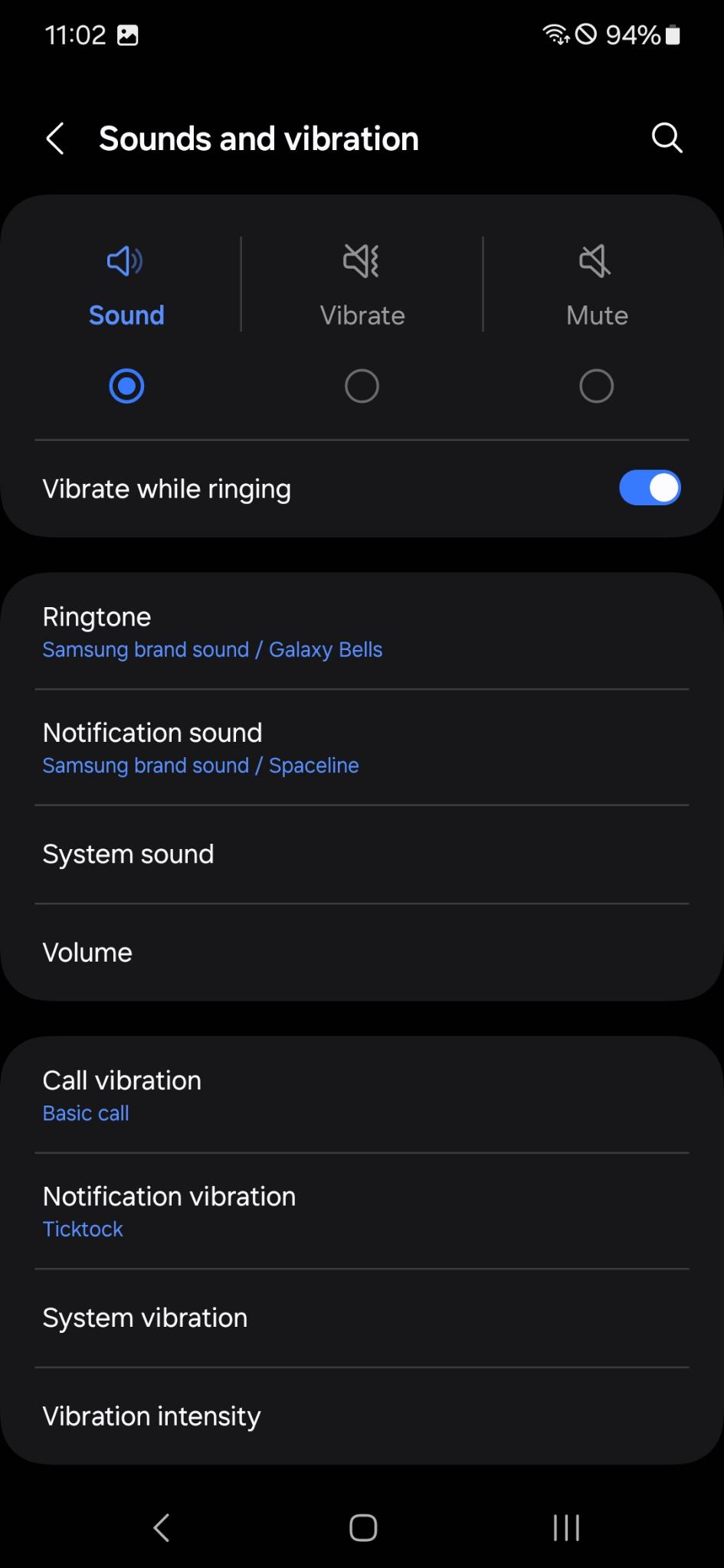
Task: Open Volume settings
Action: click(362, 952)
